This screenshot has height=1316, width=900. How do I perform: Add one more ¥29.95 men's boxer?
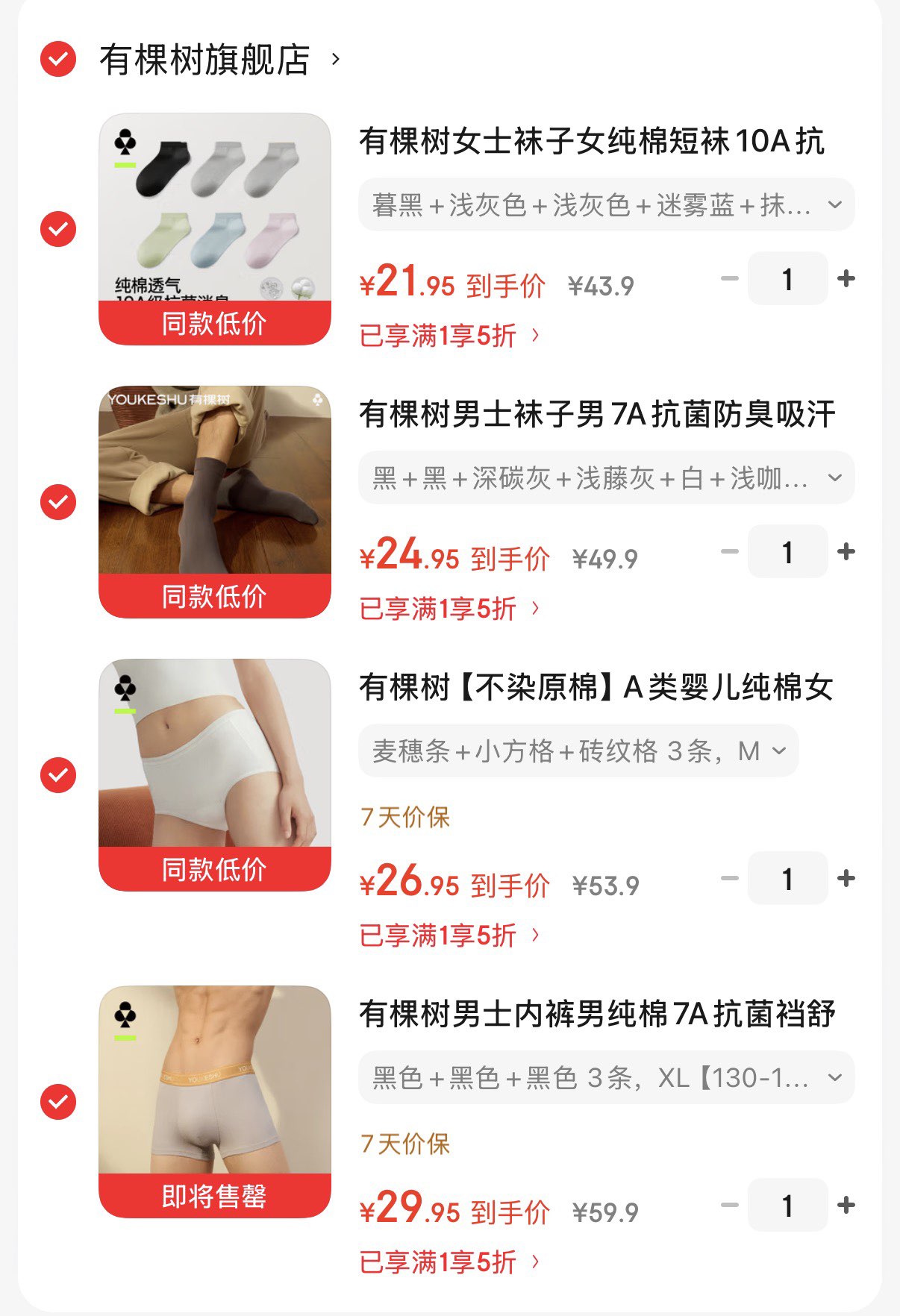pyautogui.click(x=846, y=1206)
